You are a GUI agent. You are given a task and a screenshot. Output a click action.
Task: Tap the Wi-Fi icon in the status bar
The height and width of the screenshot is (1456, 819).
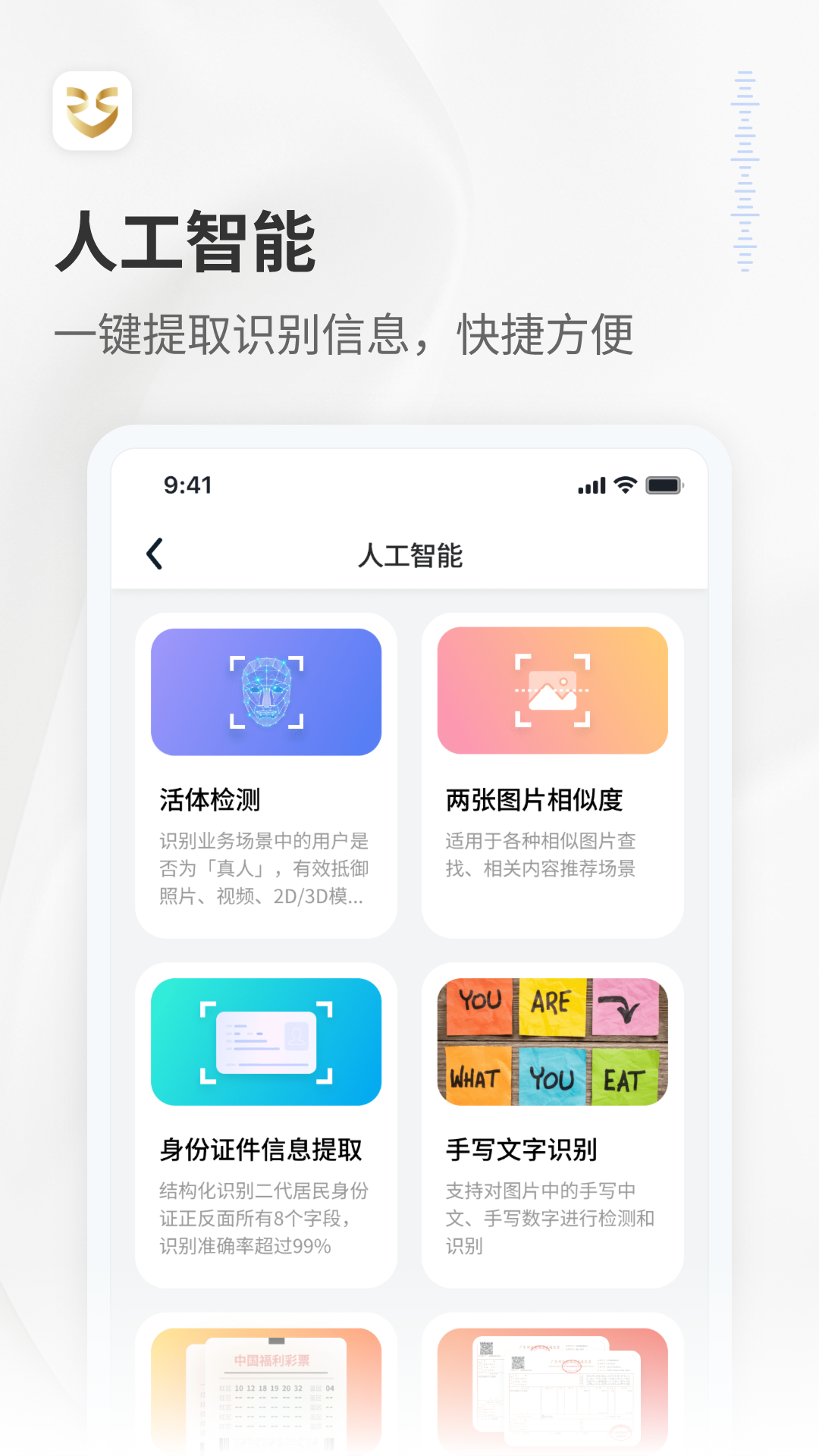pyautogui.click(x=623, y=485)
